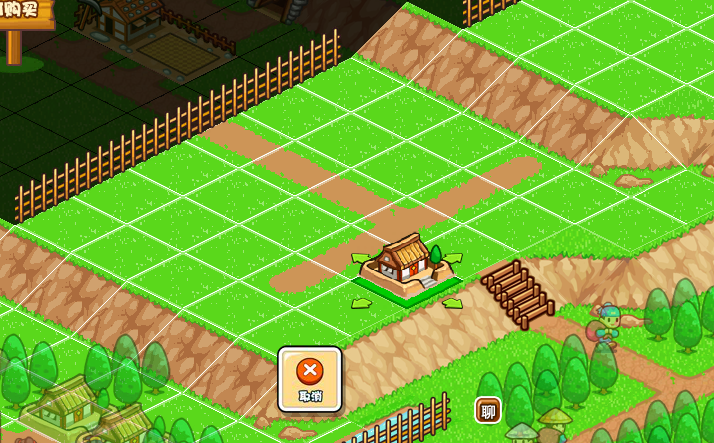Screen dimensions: 714x443
Task: Open the 聊 chat button
Action: point(488,410)
